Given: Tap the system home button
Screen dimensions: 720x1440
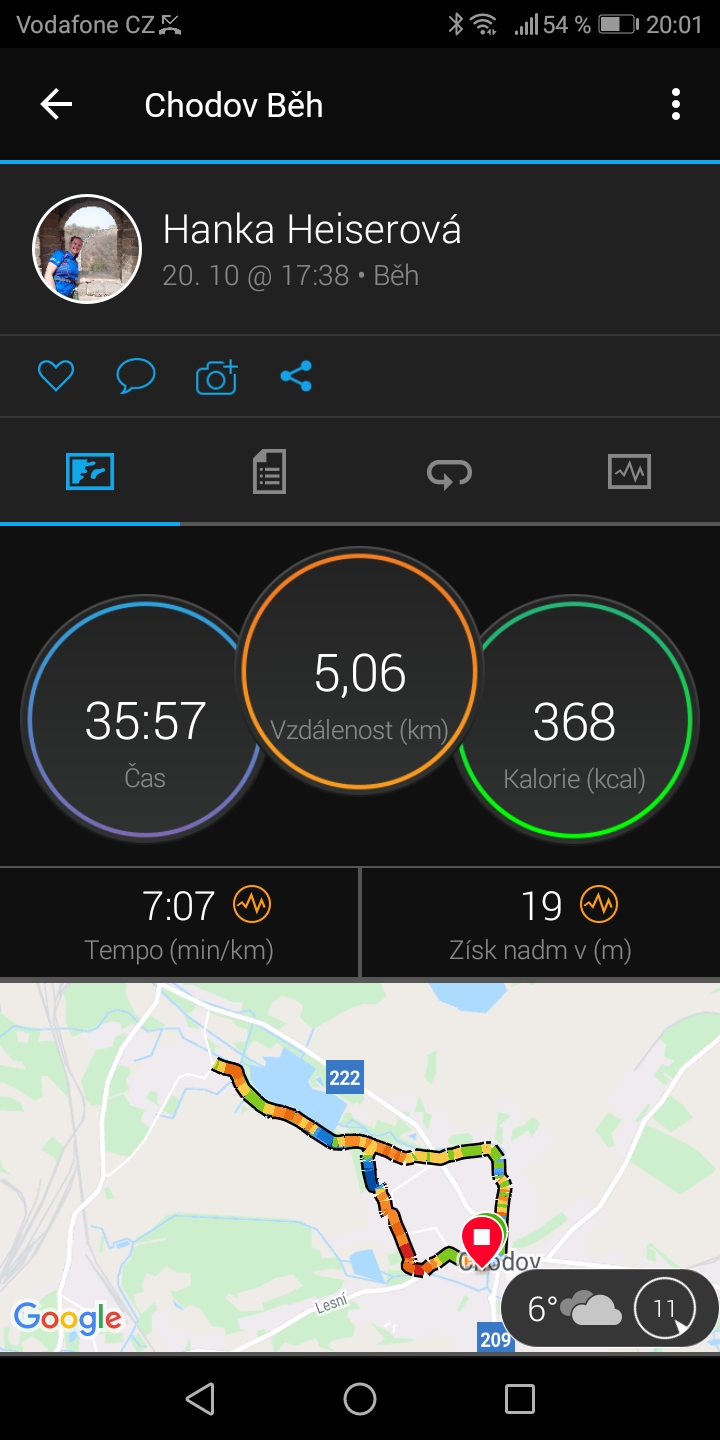Looking at the screenshot, I should [360, 1399].
